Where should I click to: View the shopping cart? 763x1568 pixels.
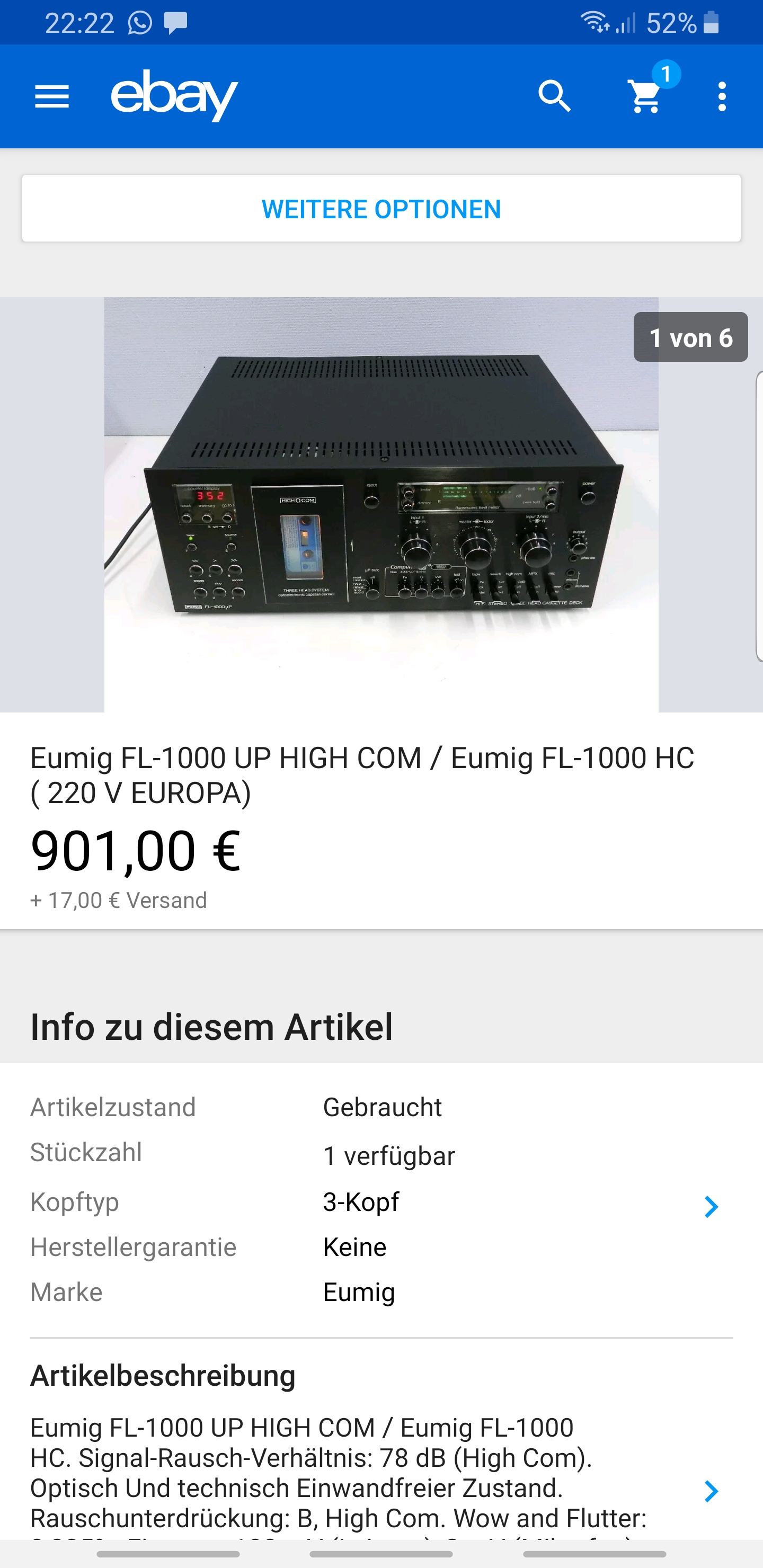(x=646, y=97)
